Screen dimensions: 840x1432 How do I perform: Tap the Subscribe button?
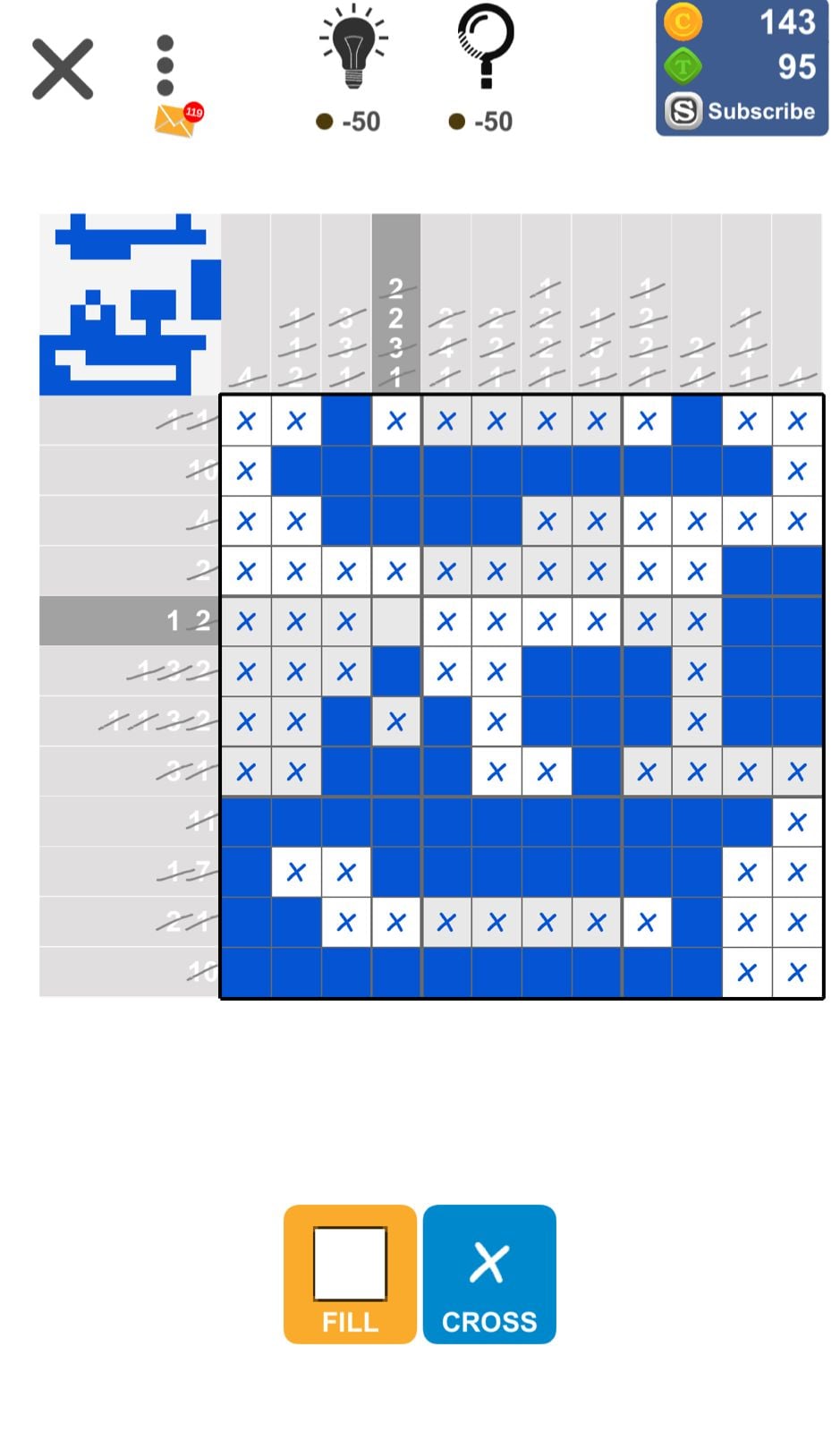(x=742, y=112)
